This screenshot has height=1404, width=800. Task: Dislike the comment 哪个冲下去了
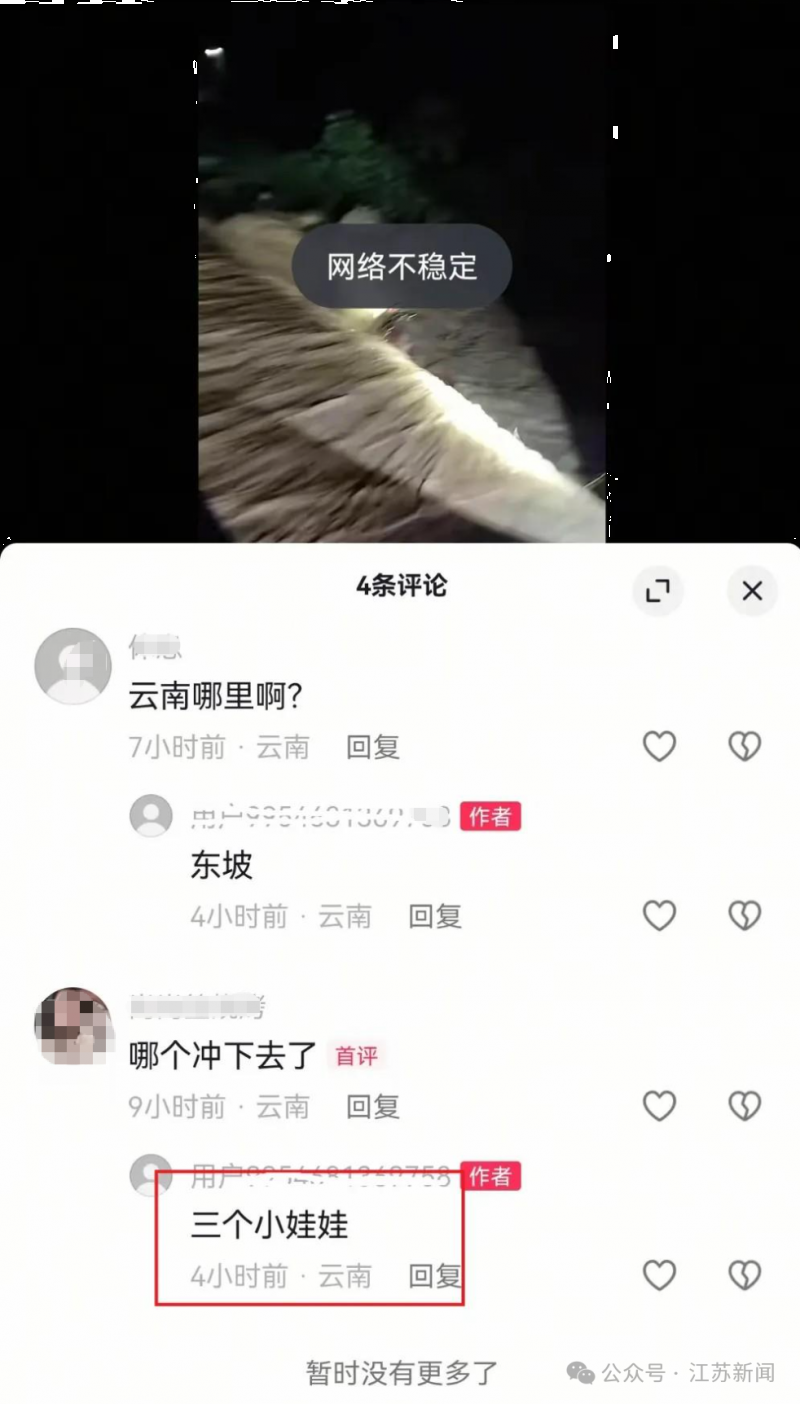point(744,1105)
